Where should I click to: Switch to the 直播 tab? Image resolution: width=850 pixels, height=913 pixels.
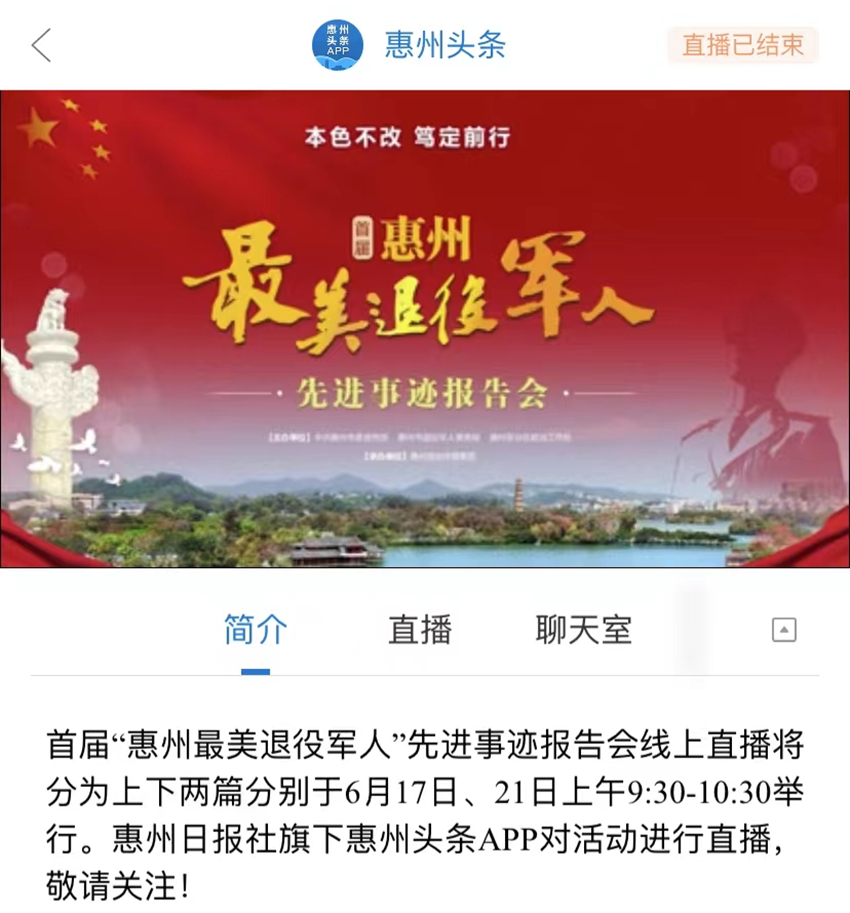[x=420, y=630]
